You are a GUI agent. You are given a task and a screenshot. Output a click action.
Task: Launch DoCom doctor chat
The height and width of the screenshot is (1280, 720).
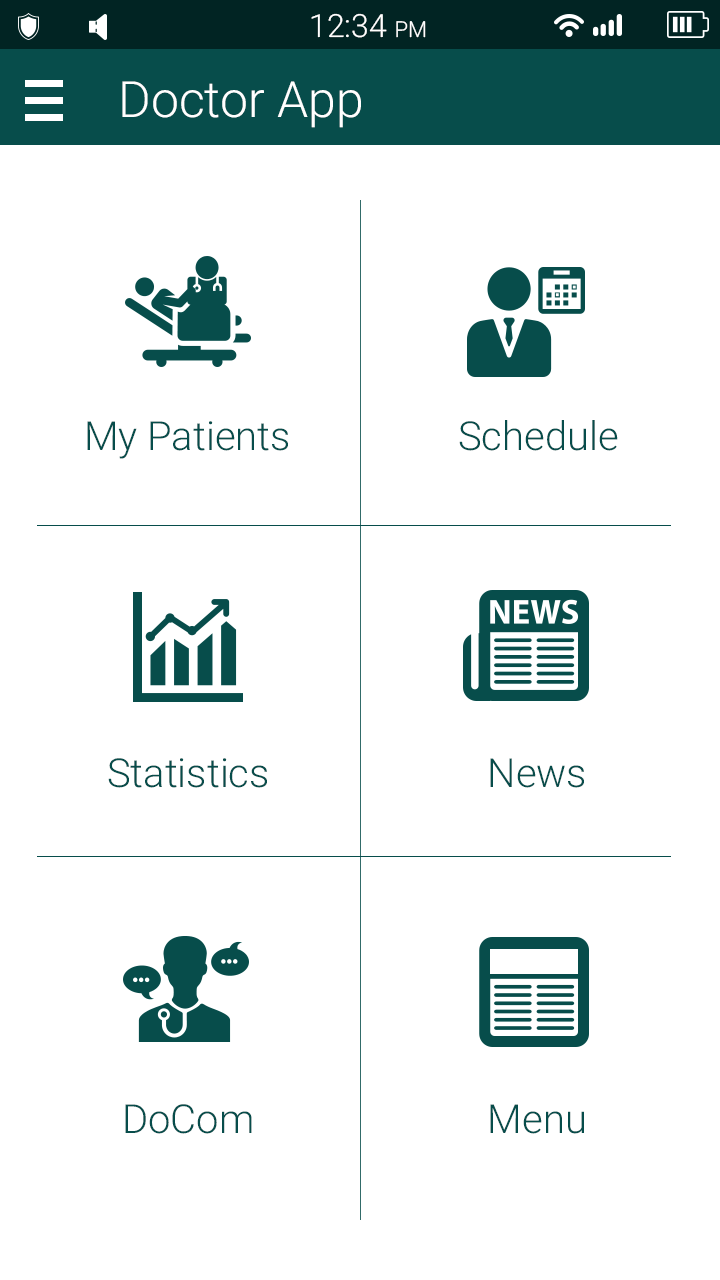click(188, 1035)
